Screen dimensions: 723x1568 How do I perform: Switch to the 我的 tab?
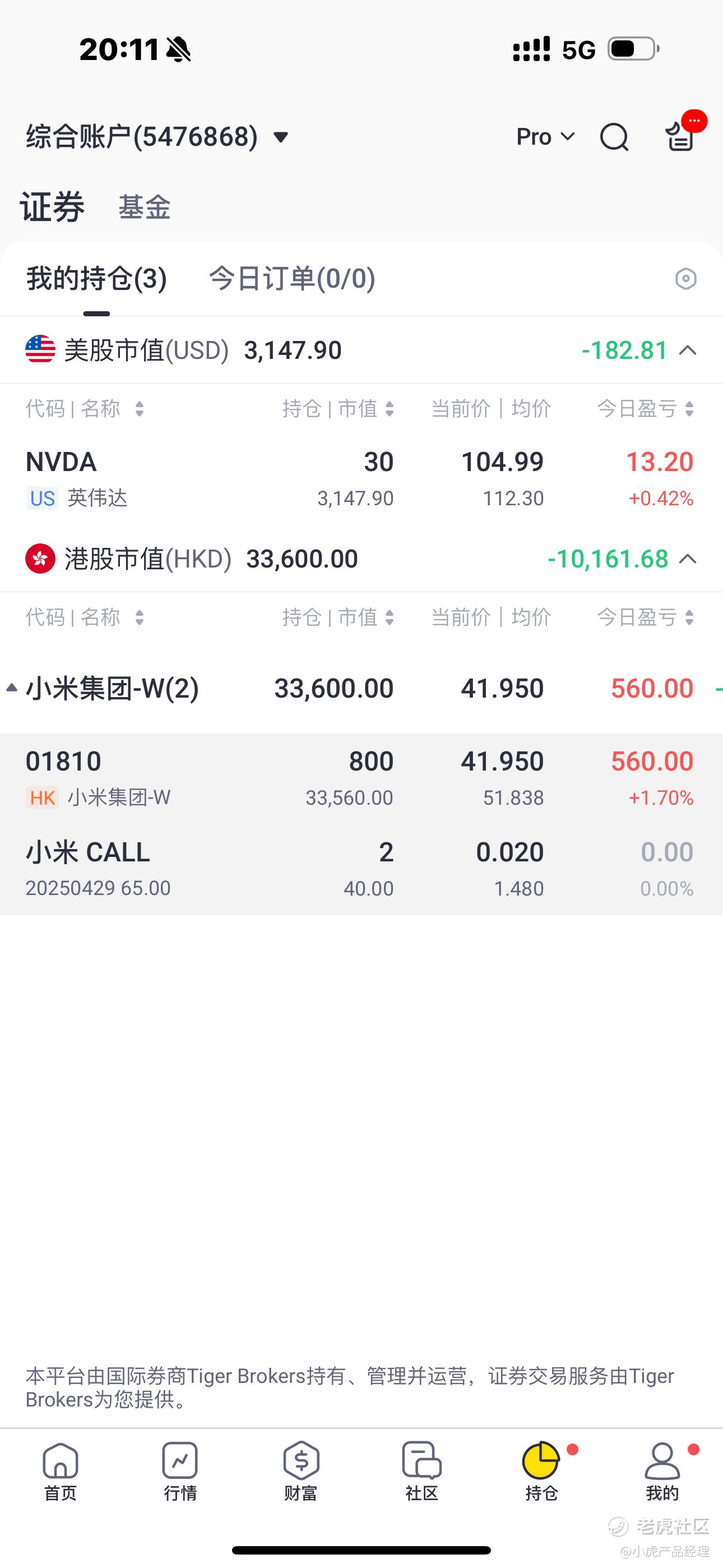662,1473
